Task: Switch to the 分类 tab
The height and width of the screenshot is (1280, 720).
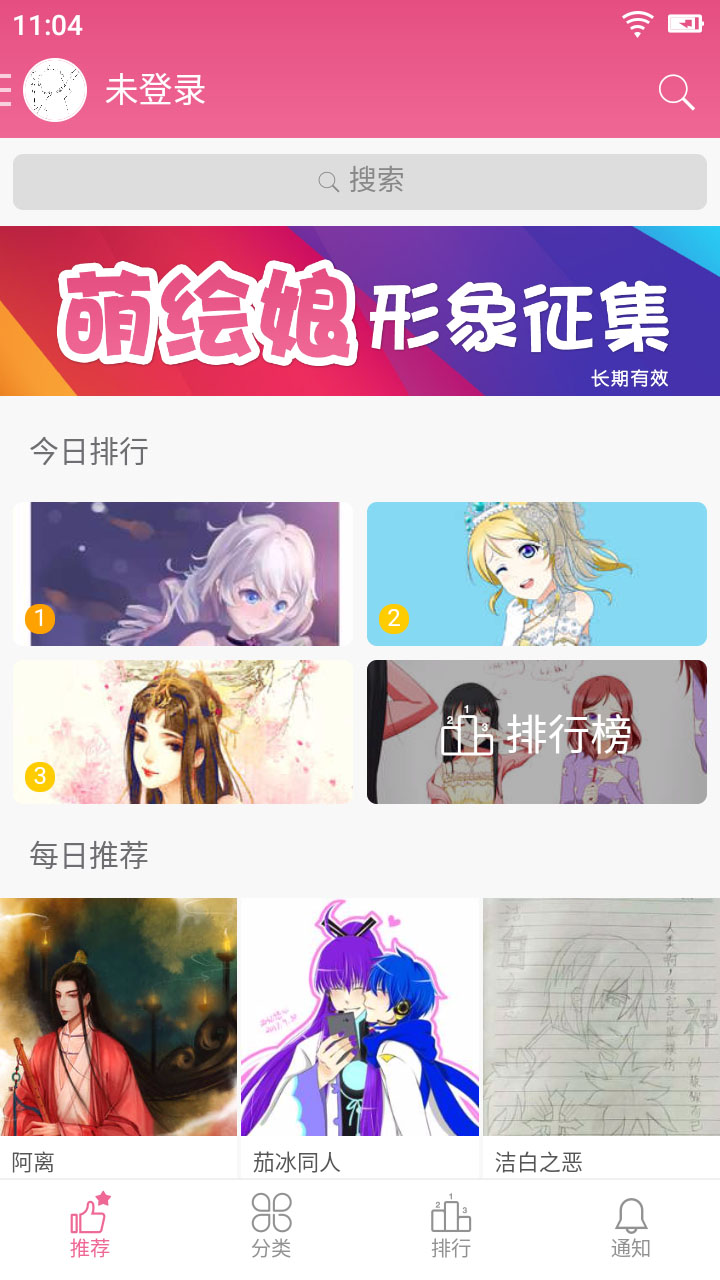Action: pyautogui.click(x=270, y=1230)
